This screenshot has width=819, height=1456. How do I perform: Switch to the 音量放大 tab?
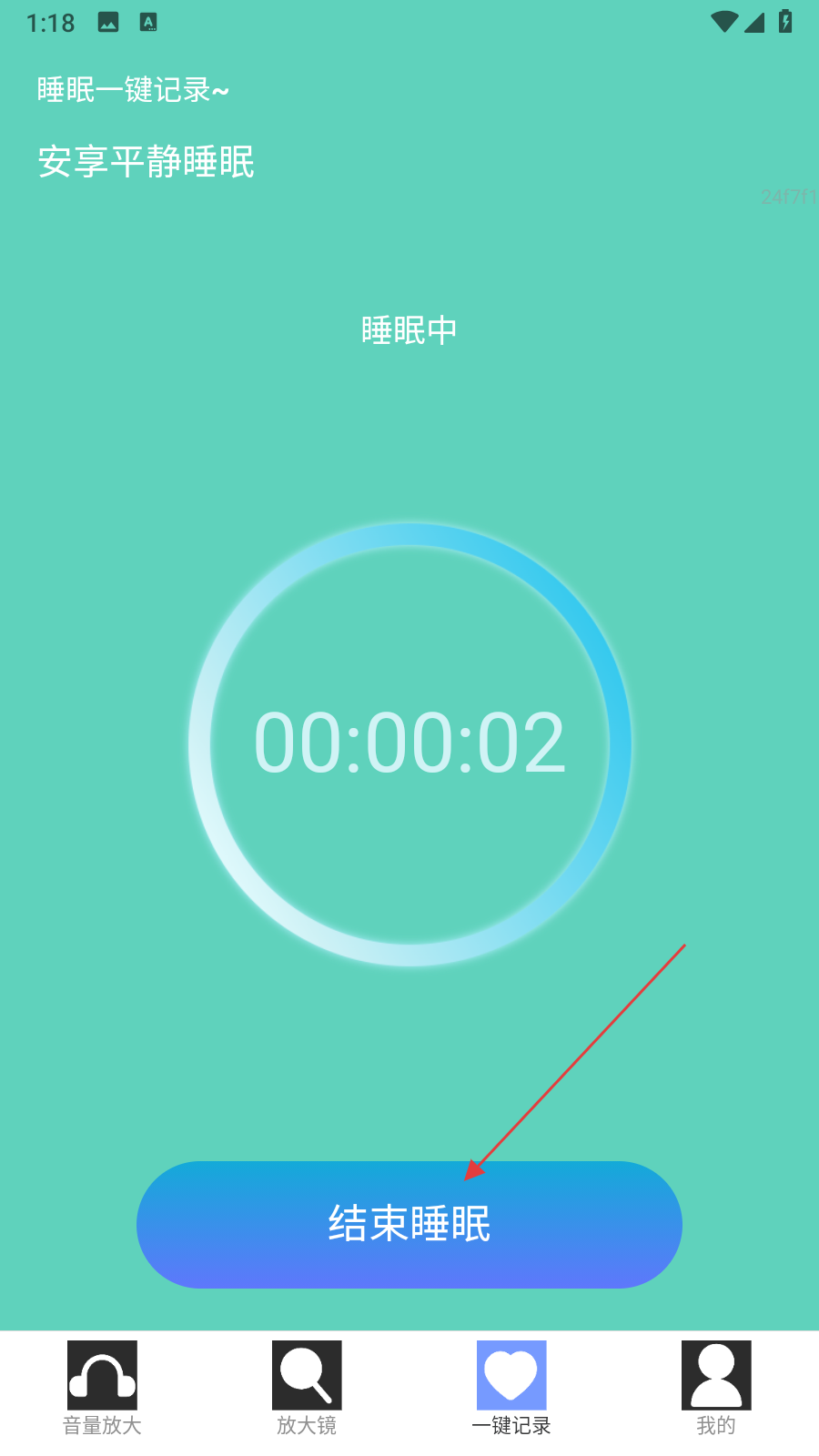(102, 1388)
